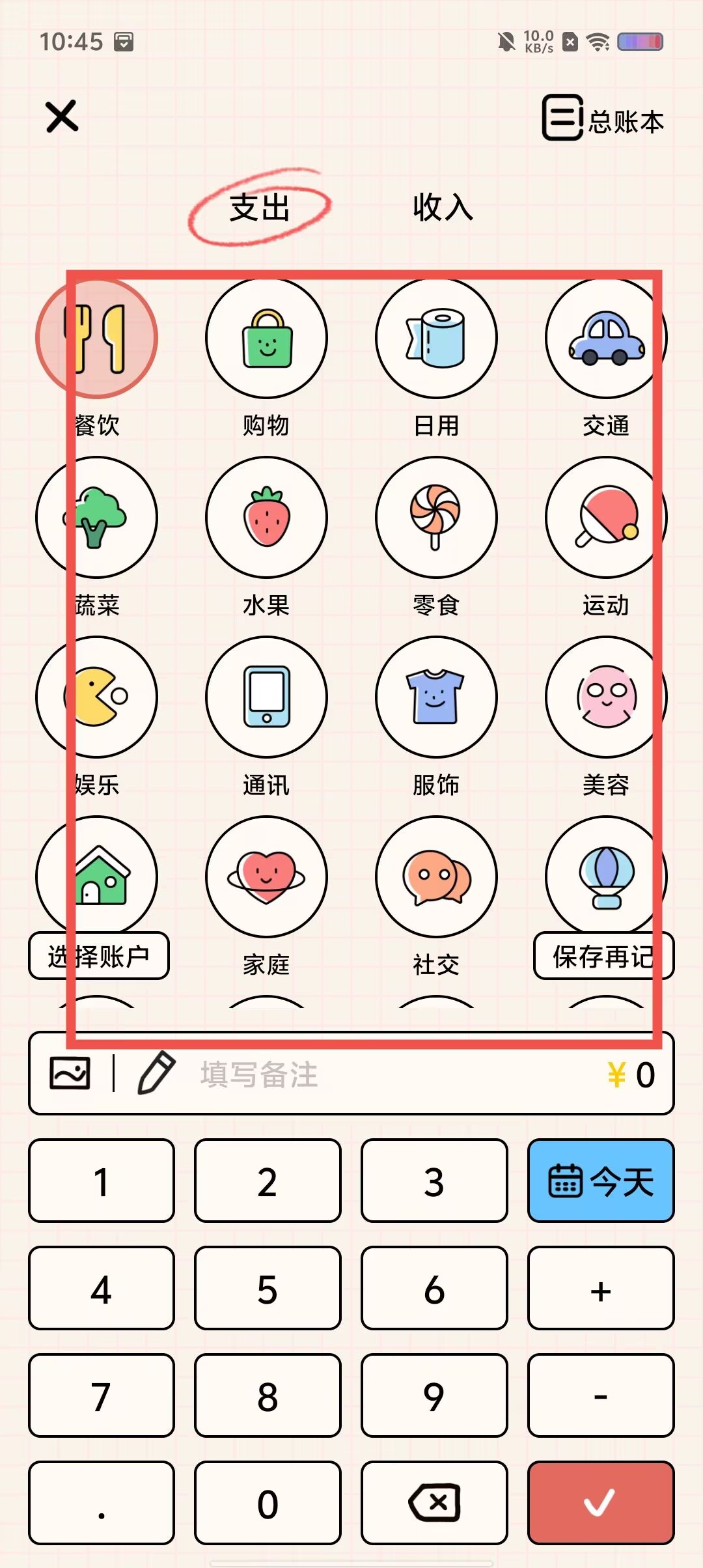
Task: Select the 购物 category
Action: [266, 339]
